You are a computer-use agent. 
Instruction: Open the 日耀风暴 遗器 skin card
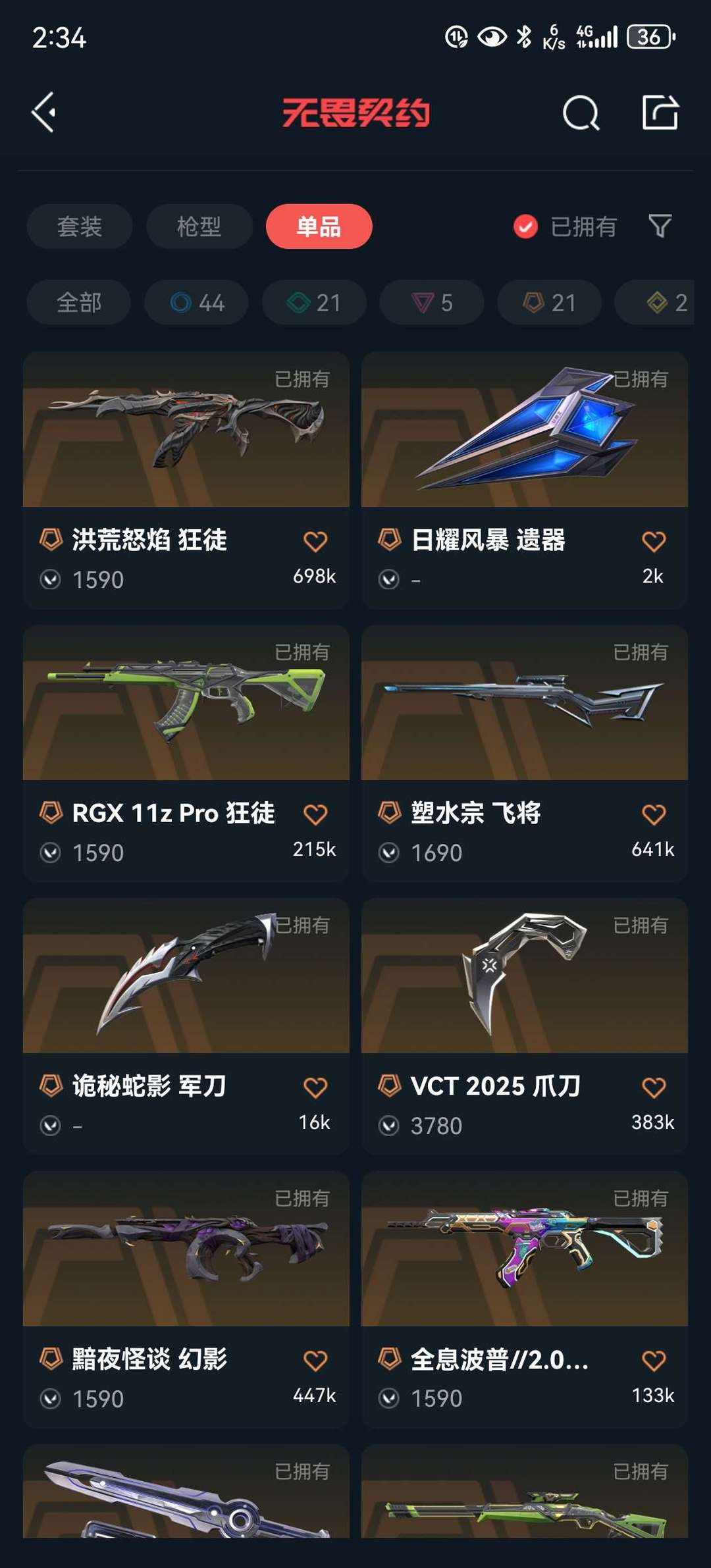tap(525, 480)
